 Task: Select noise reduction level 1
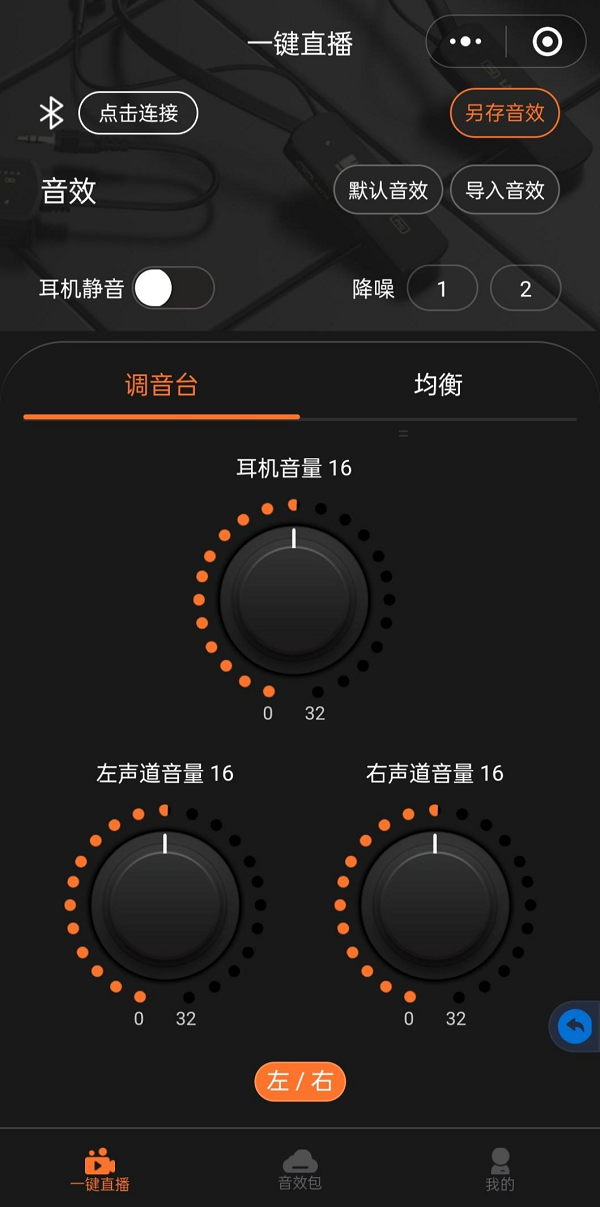click(442, 290)
